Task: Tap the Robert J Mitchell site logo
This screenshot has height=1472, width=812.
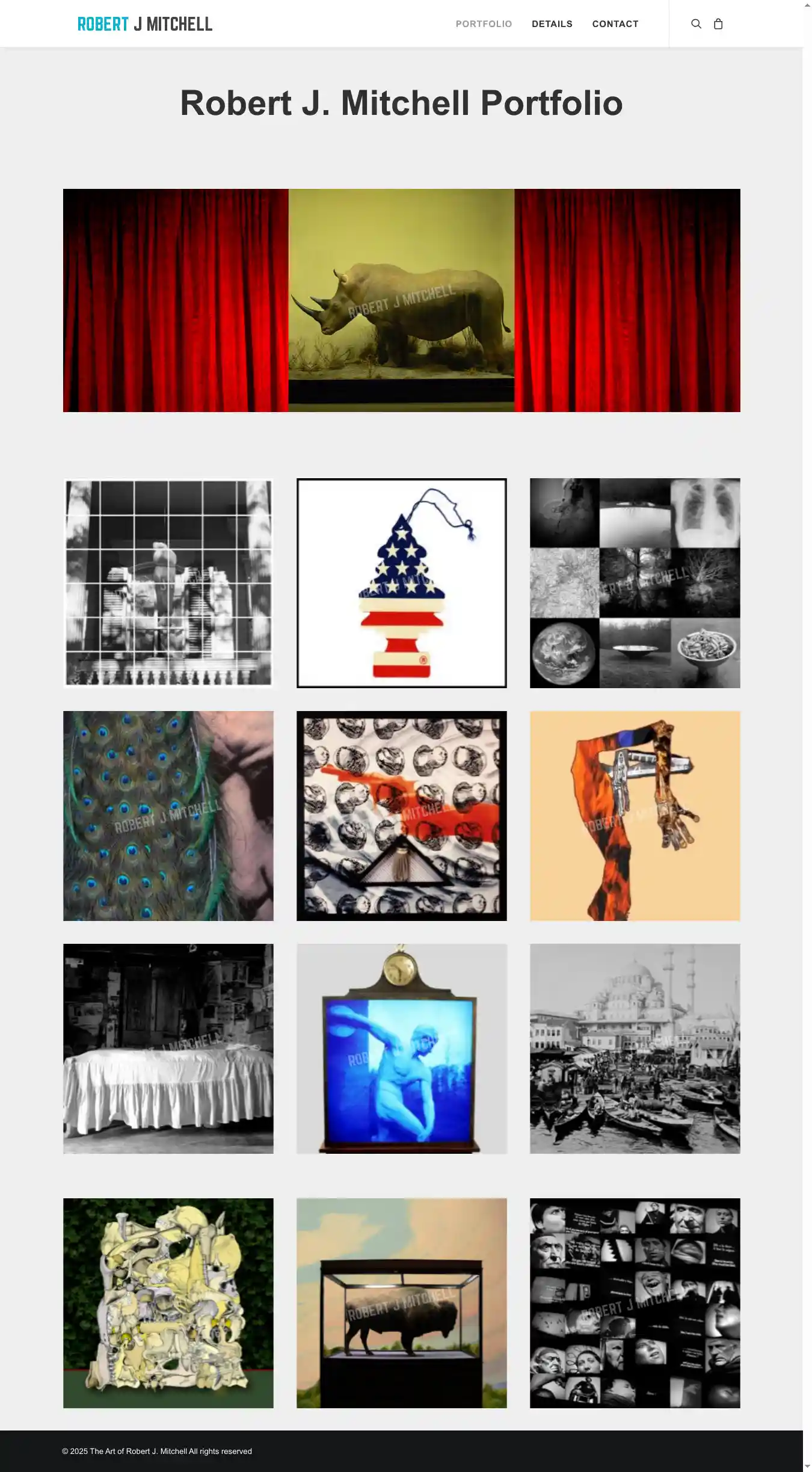Action: click(x=145, y=24)
